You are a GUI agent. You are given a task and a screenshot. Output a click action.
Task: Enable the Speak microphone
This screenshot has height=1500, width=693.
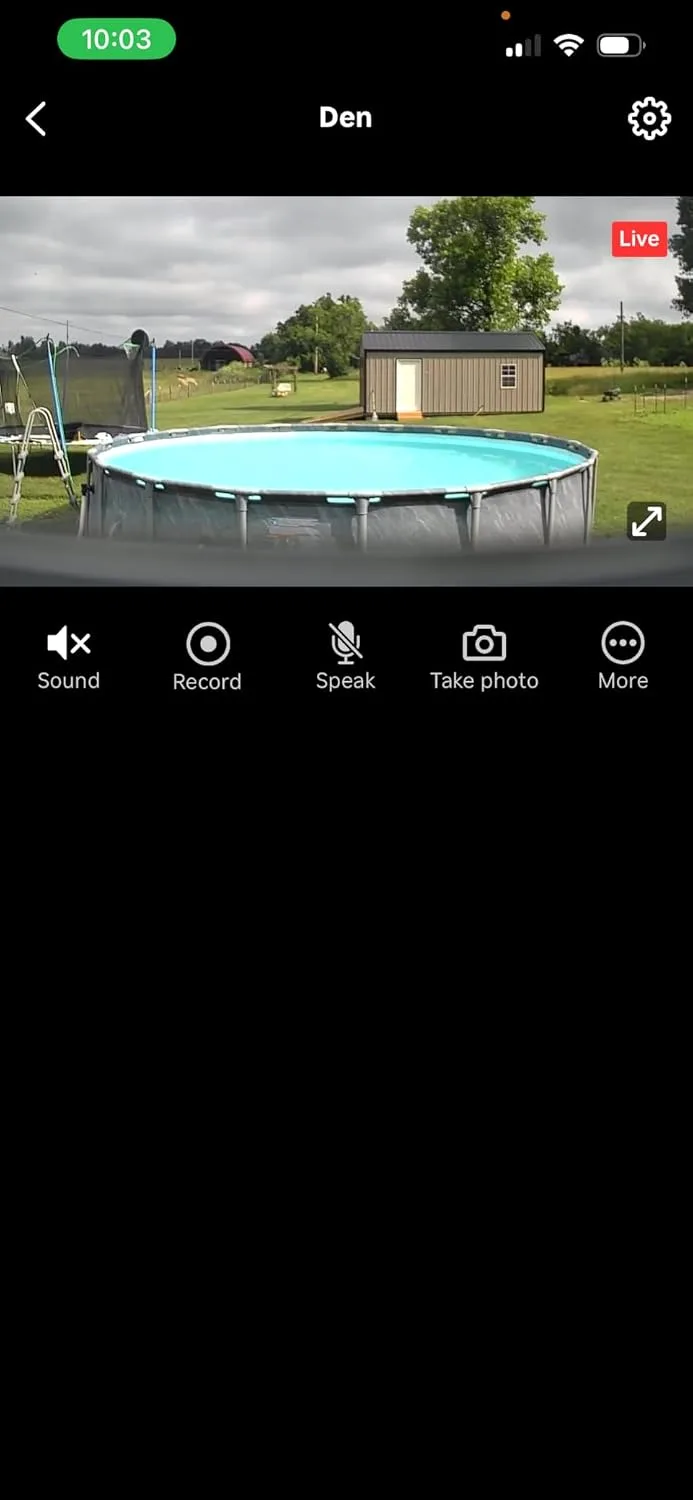pyautogui.click(x=346, y=657)
